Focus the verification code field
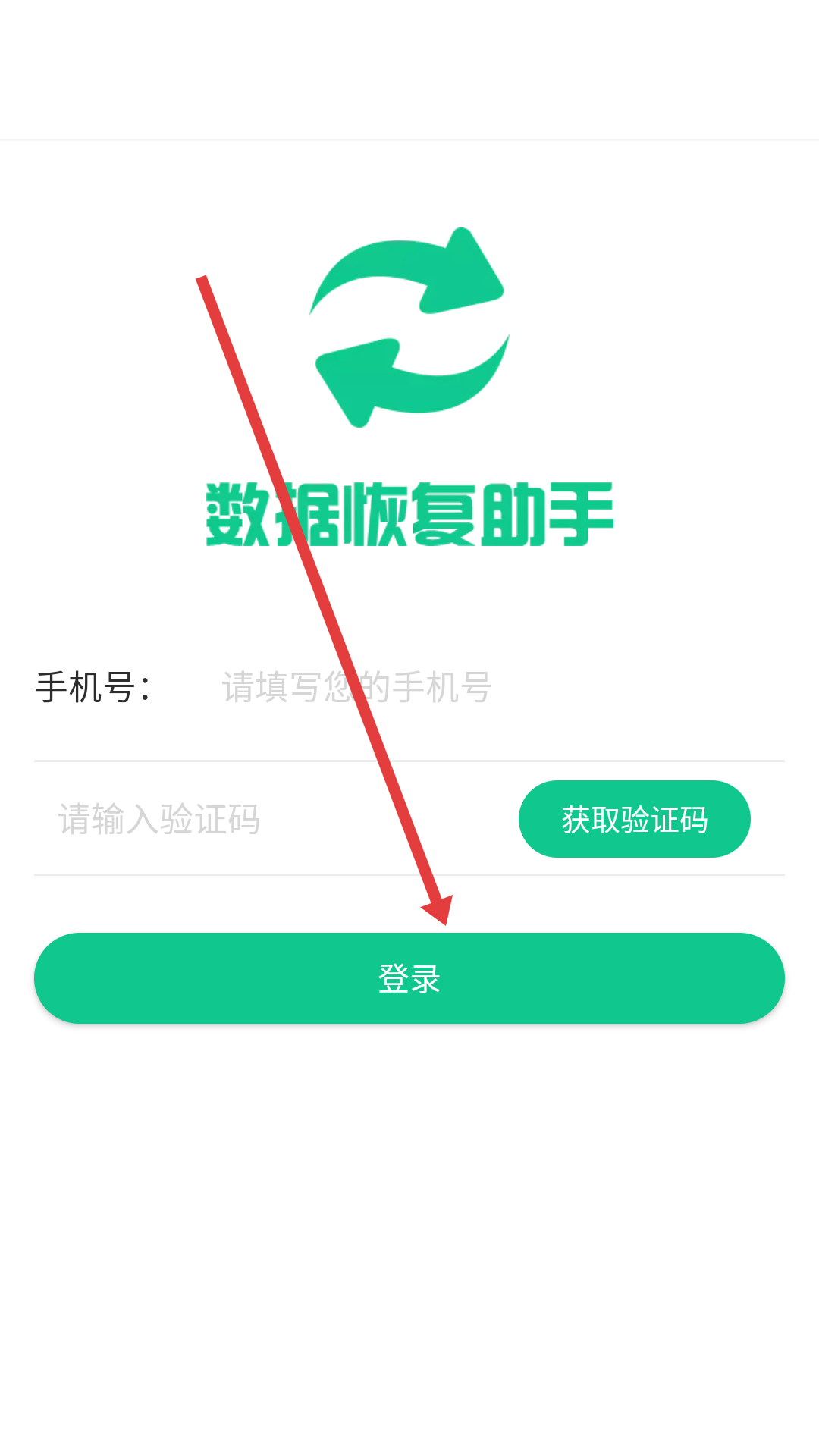The width and height of the screenshot is (819, 1456). click(273, 819)
